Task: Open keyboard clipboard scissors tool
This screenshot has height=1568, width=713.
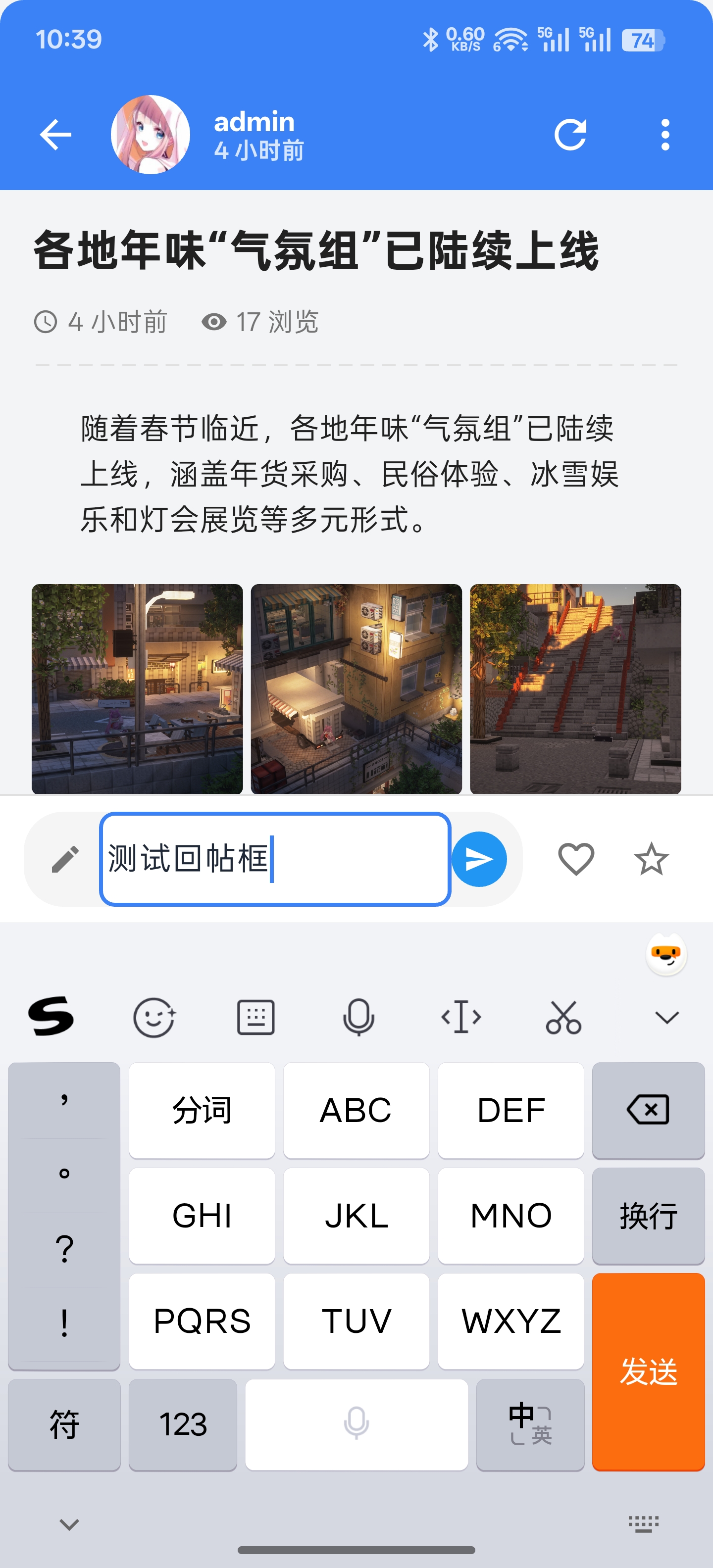Action: 563,1017
